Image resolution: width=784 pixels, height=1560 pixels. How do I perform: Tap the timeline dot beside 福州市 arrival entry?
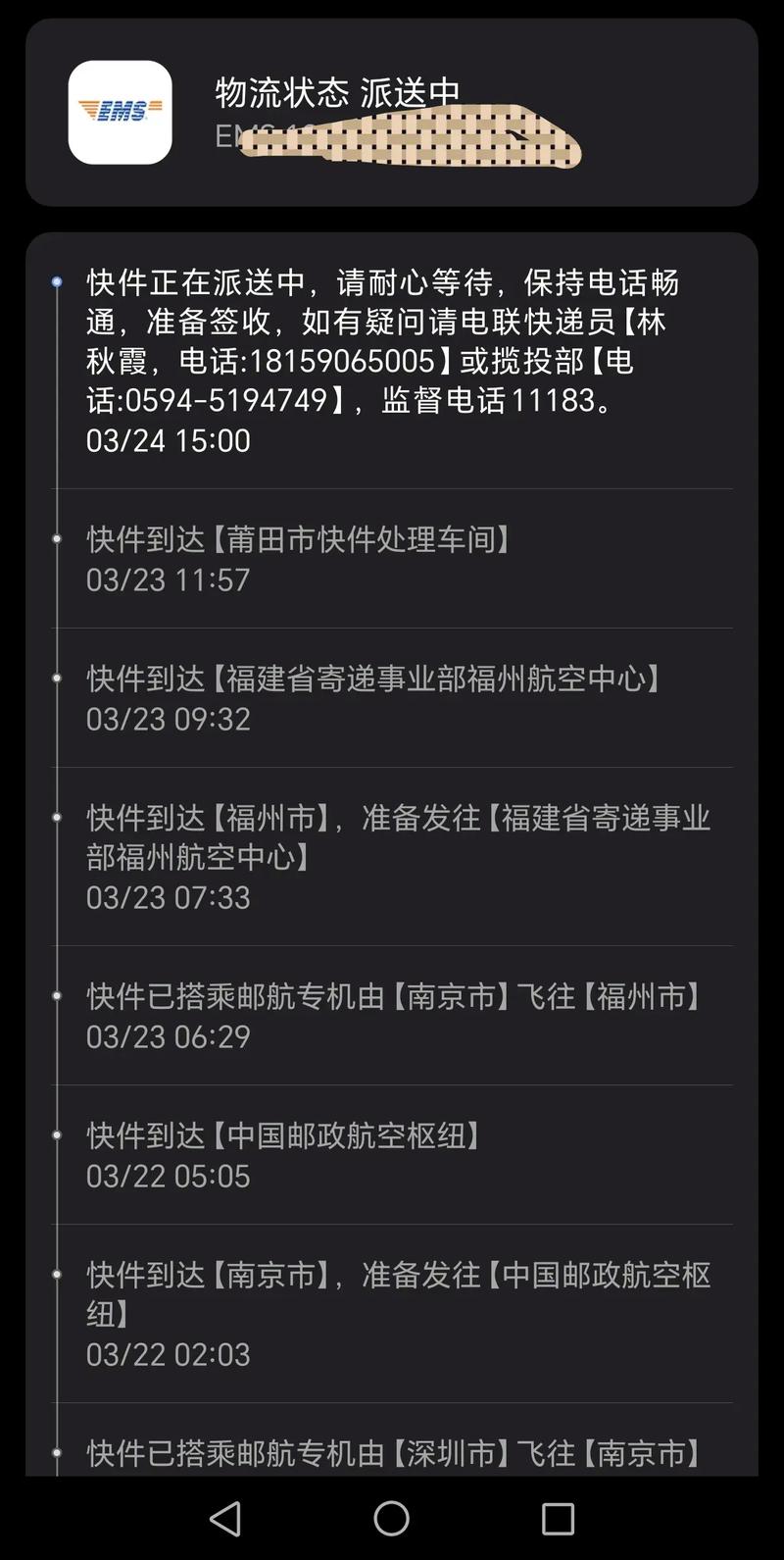click(59, 816)
